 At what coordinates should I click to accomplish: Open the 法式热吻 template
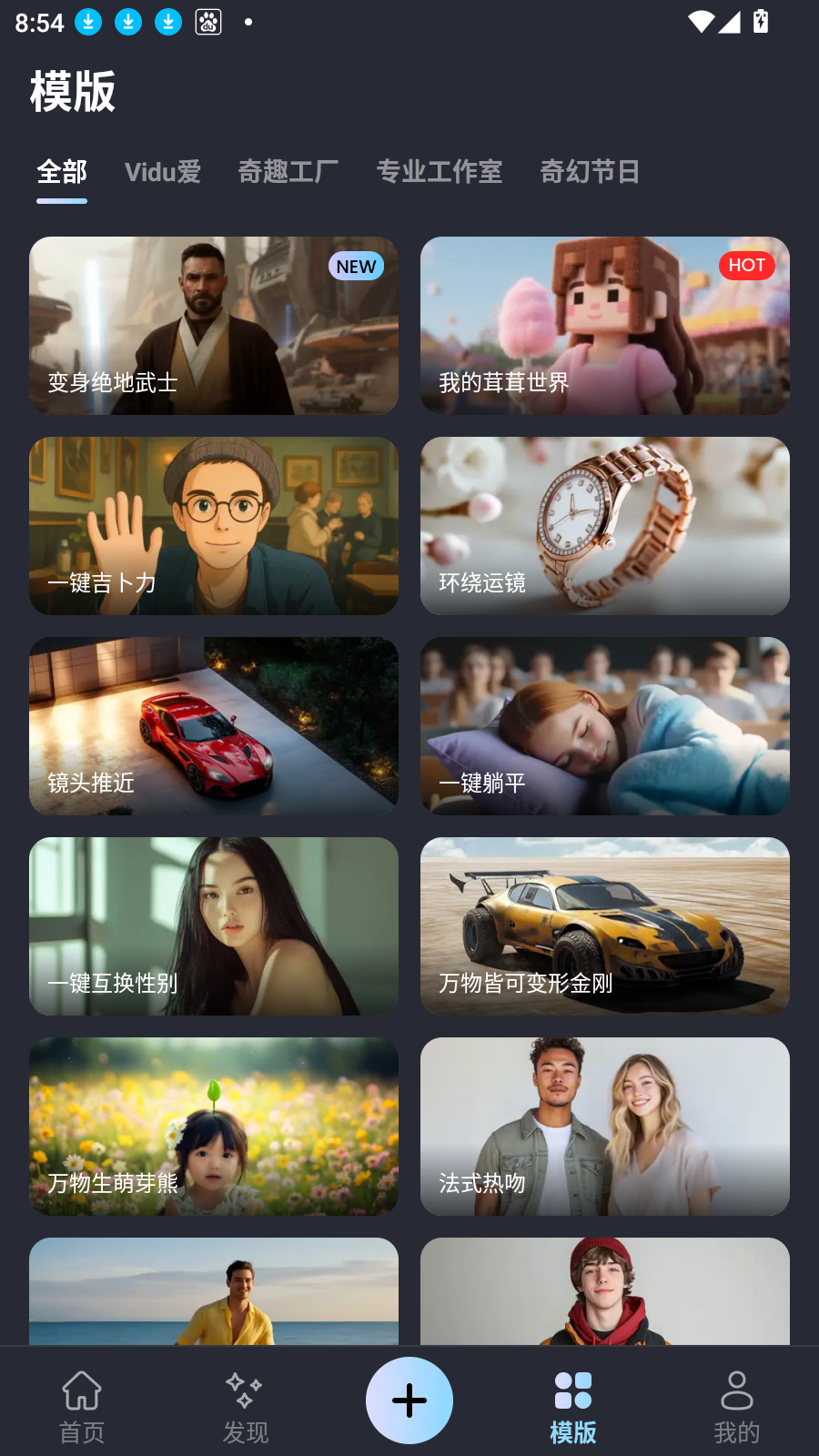[x=605, y=1127]
